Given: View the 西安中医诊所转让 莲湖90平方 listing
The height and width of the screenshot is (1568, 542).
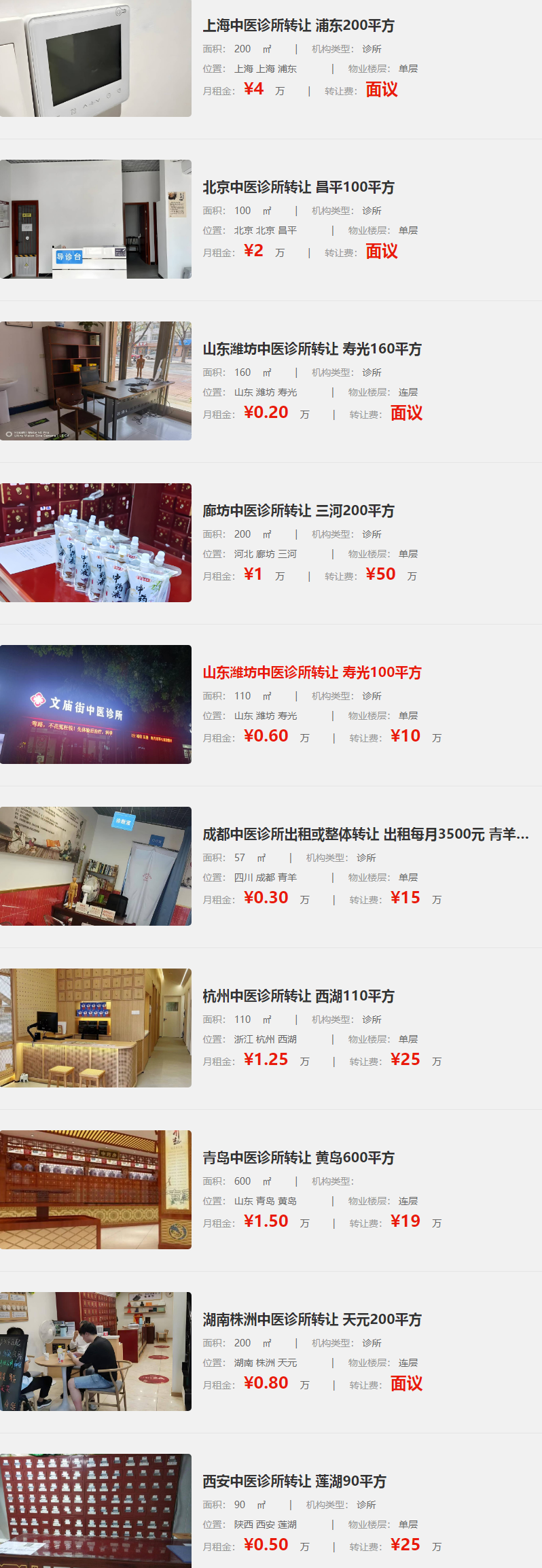Looking at the screenshot, I should tap(294, 1482).
